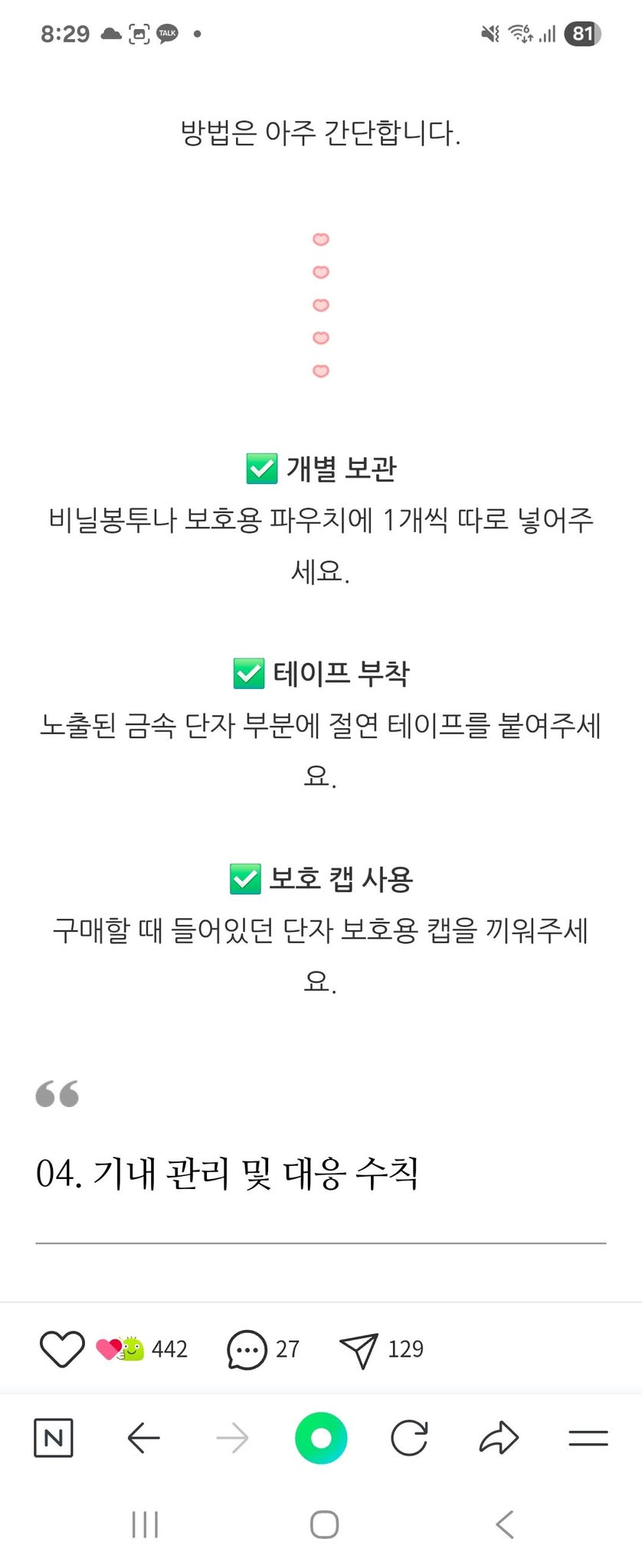This screenshot has width=642, height=1568.
Task: Like this blog post with the heart
Action: 61,1348
